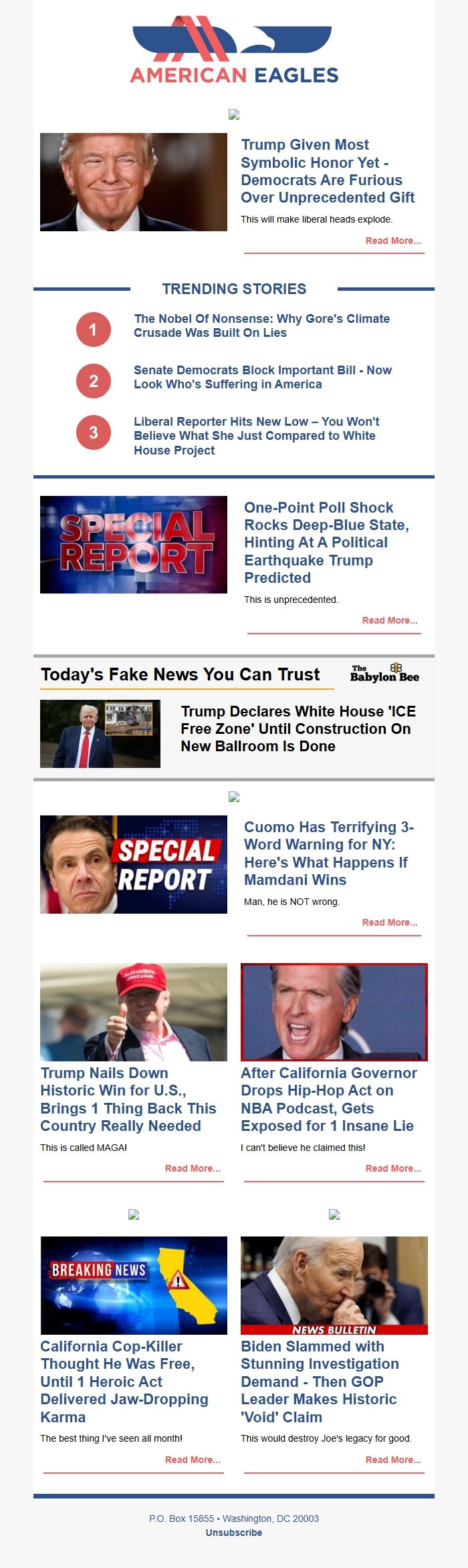
Task: Tap Read More under Trump honor story
Action: click(392, 241)
